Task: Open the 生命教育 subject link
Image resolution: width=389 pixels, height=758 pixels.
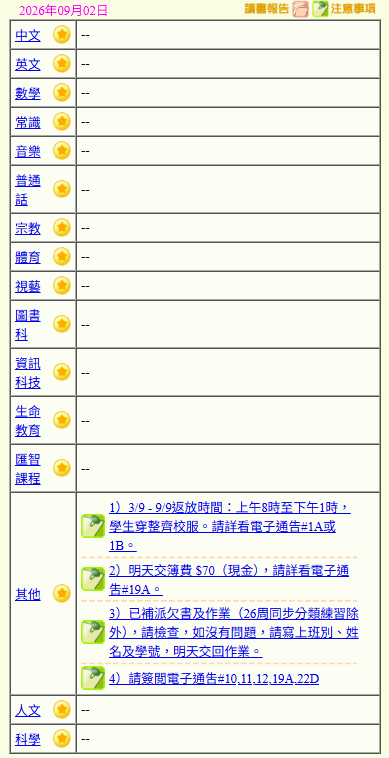Action: 28,421
